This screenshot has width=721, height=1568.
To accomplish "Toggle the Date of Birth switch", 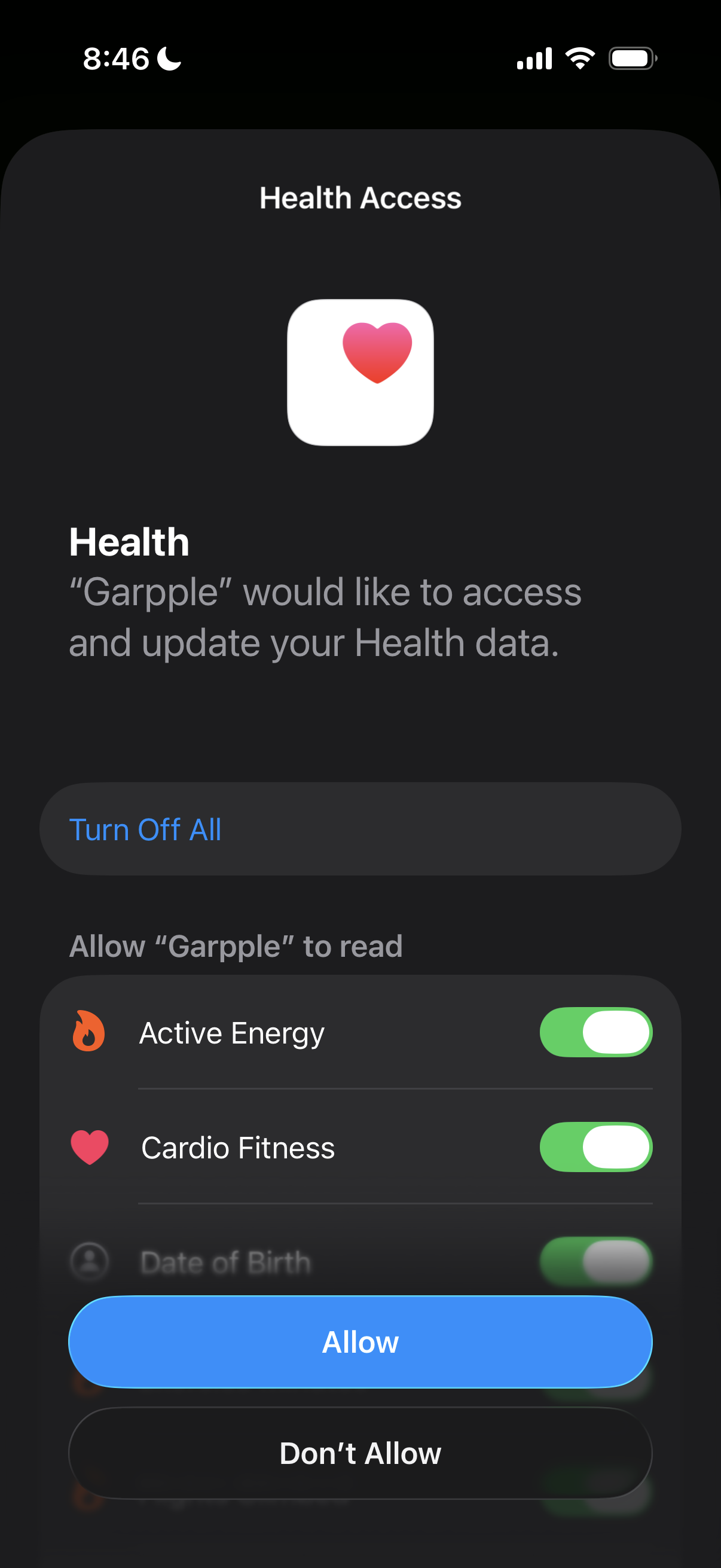I will tap(595, 1260).
